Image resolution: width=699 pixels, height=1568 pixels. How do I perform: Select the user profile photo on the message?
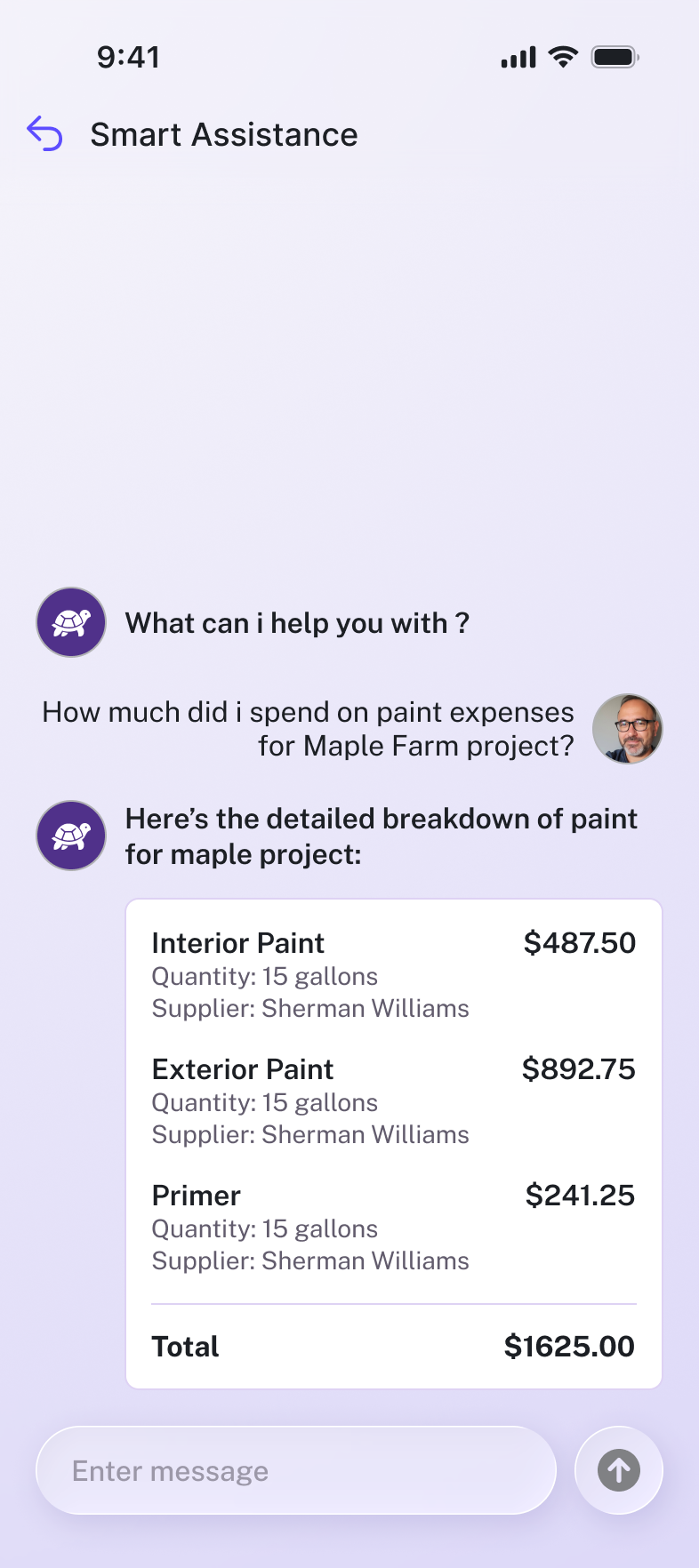pyautogui.click(x=628, y=728)
